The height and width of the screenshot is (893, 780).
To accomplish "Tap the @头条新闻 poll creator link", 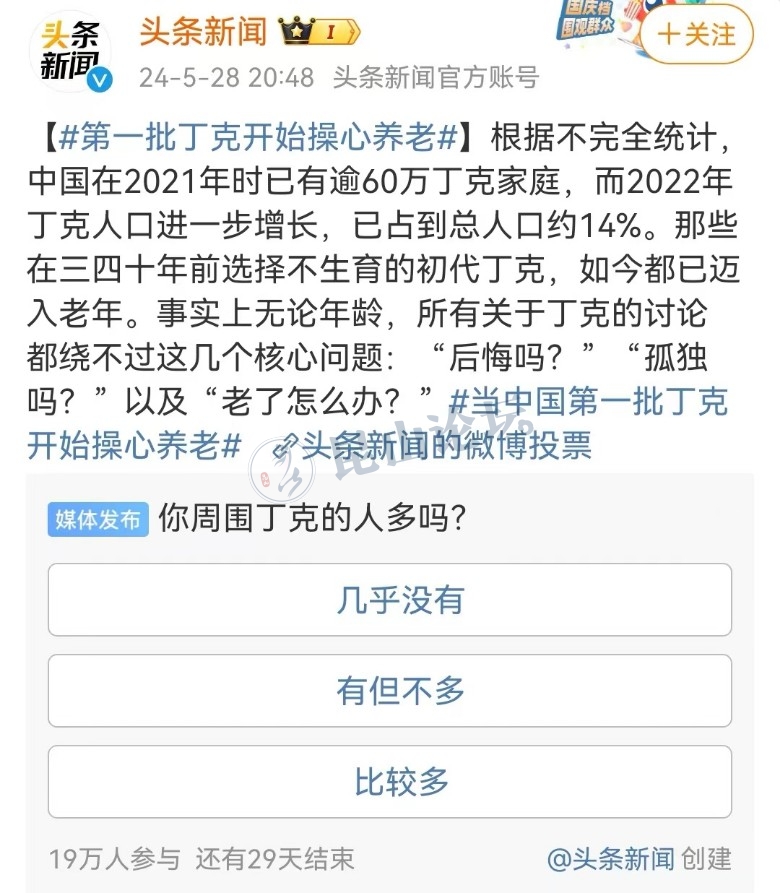I will tap(611, 858).
